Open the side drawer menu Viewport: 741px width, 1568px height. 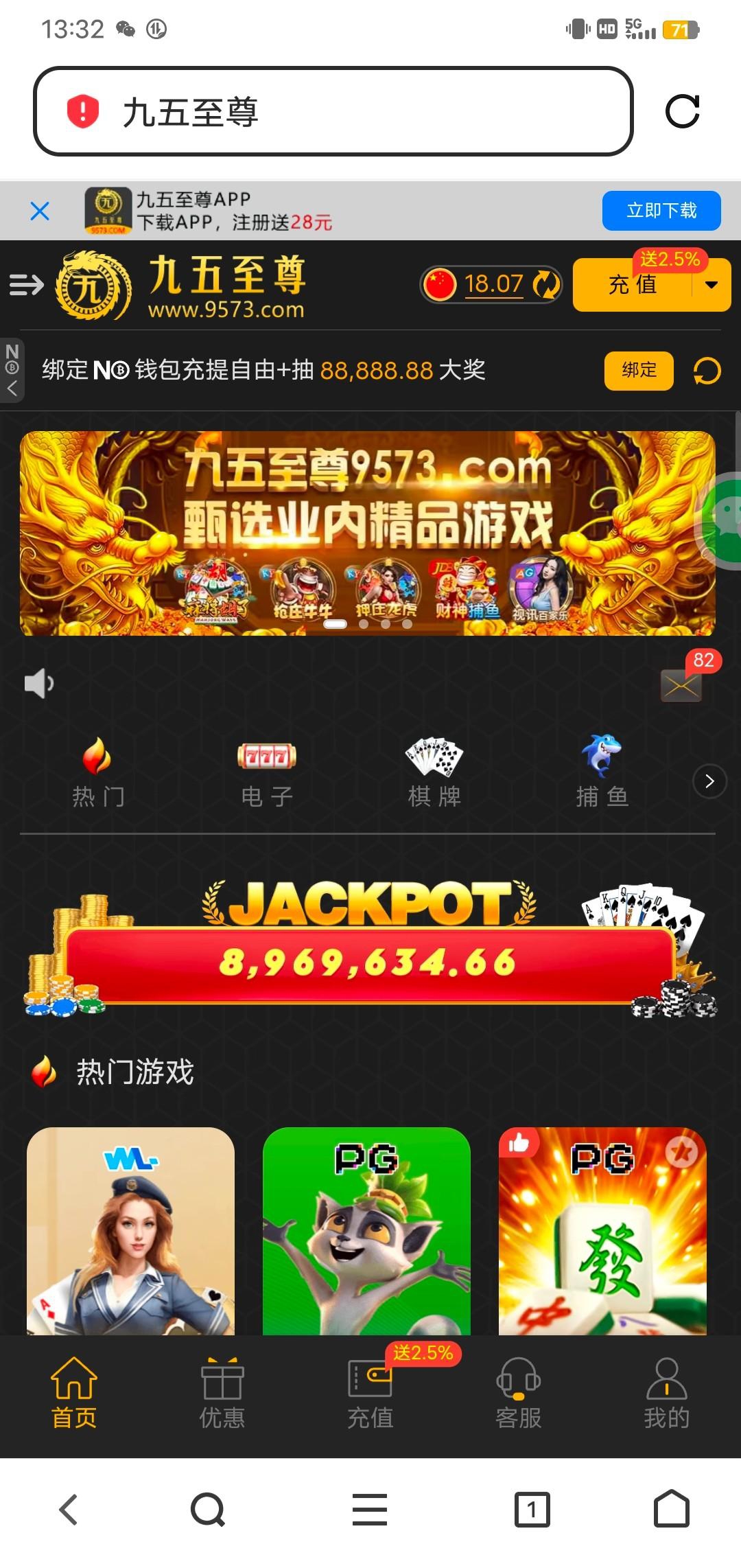[26, 284]
